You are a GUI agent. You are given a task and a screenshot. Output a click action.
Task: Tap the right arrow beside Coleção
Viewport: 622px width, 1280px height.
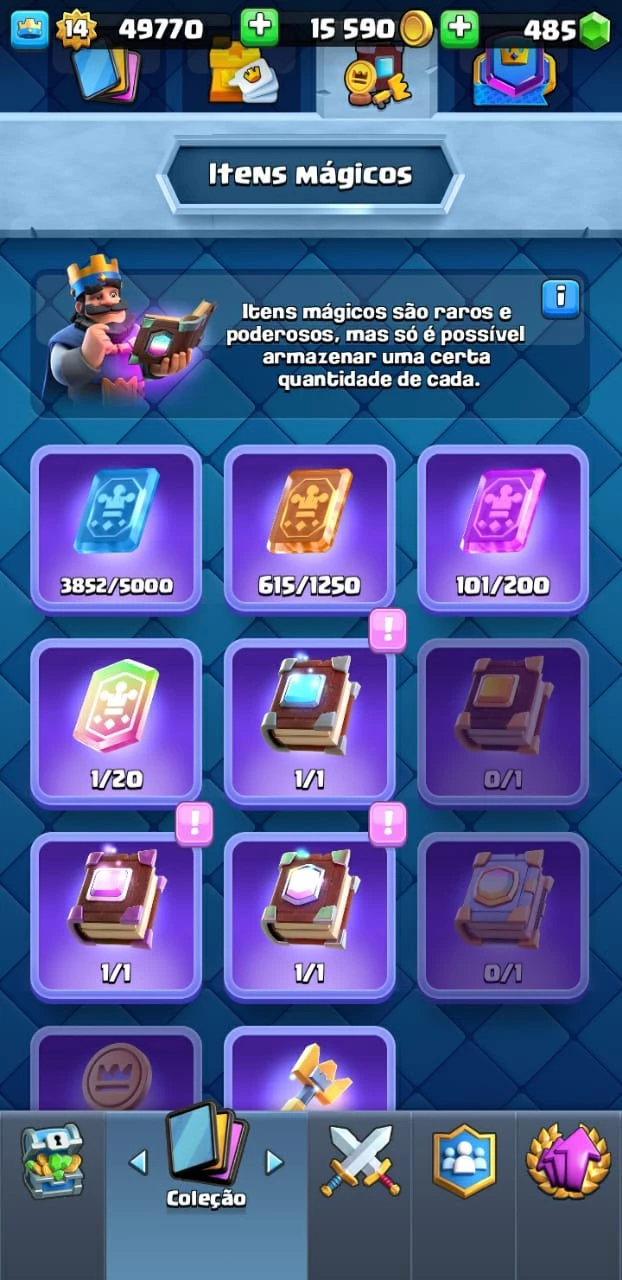[274, 1162]
